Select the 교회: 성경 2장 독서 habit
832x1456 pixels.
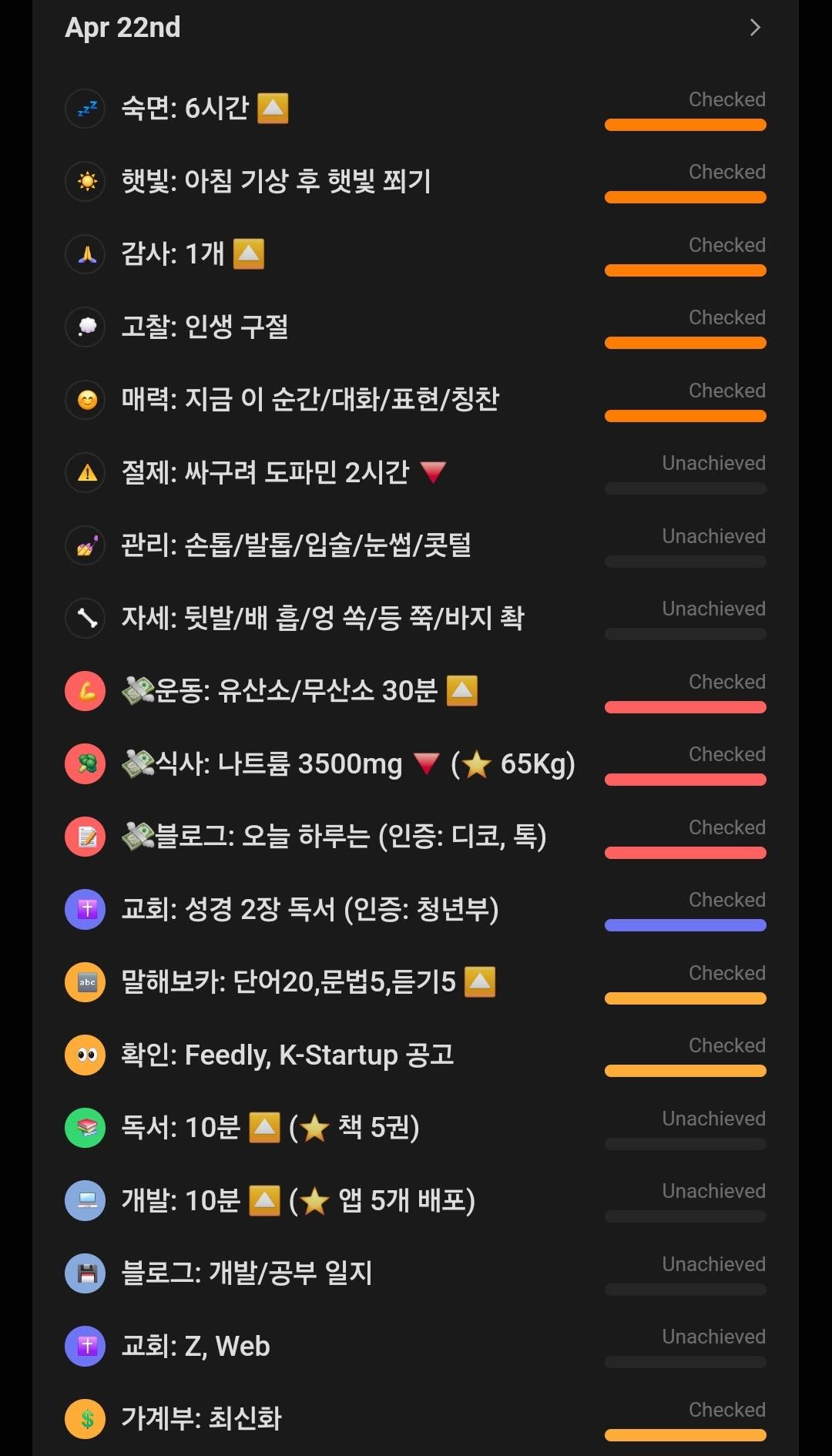(x=310, y=909)
